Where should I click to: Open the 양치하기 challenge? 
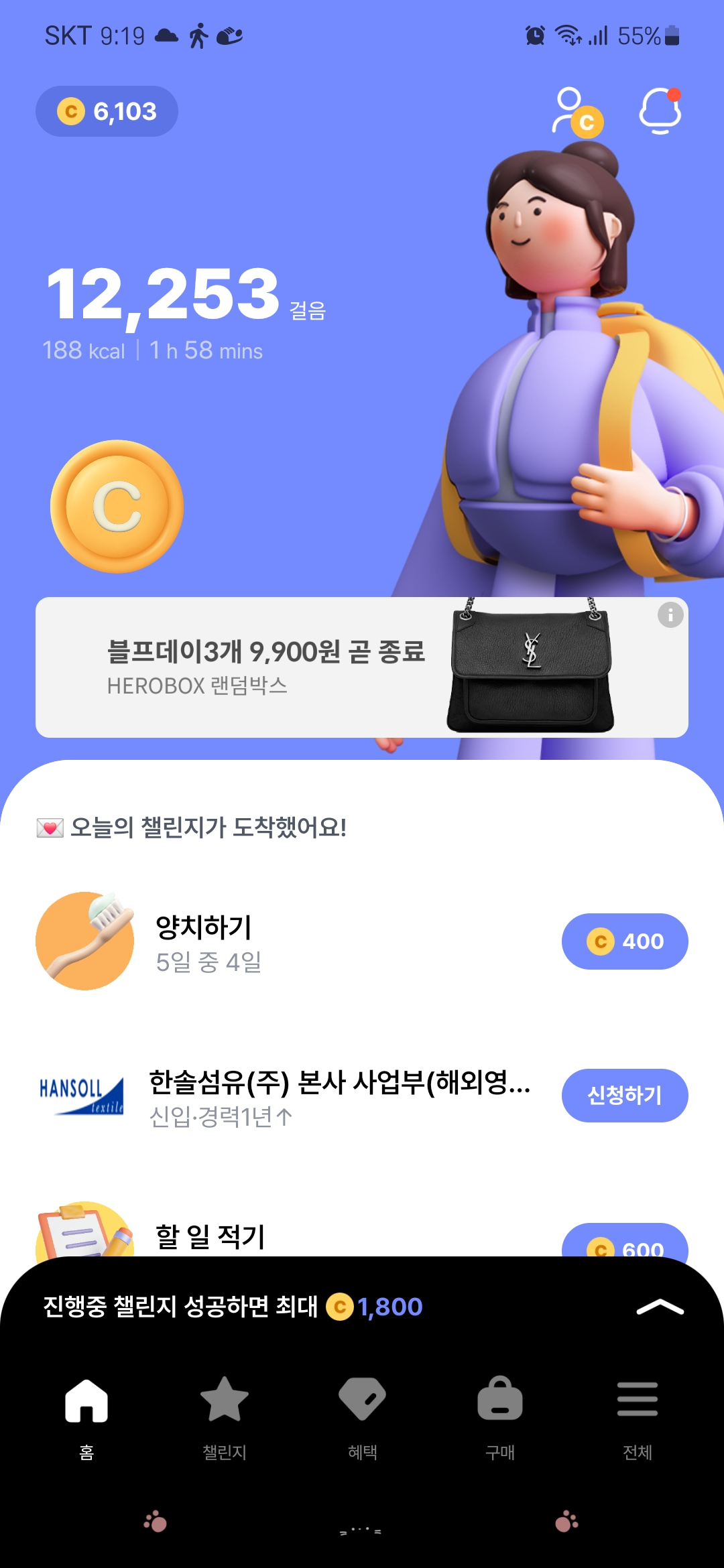point(204,941)
